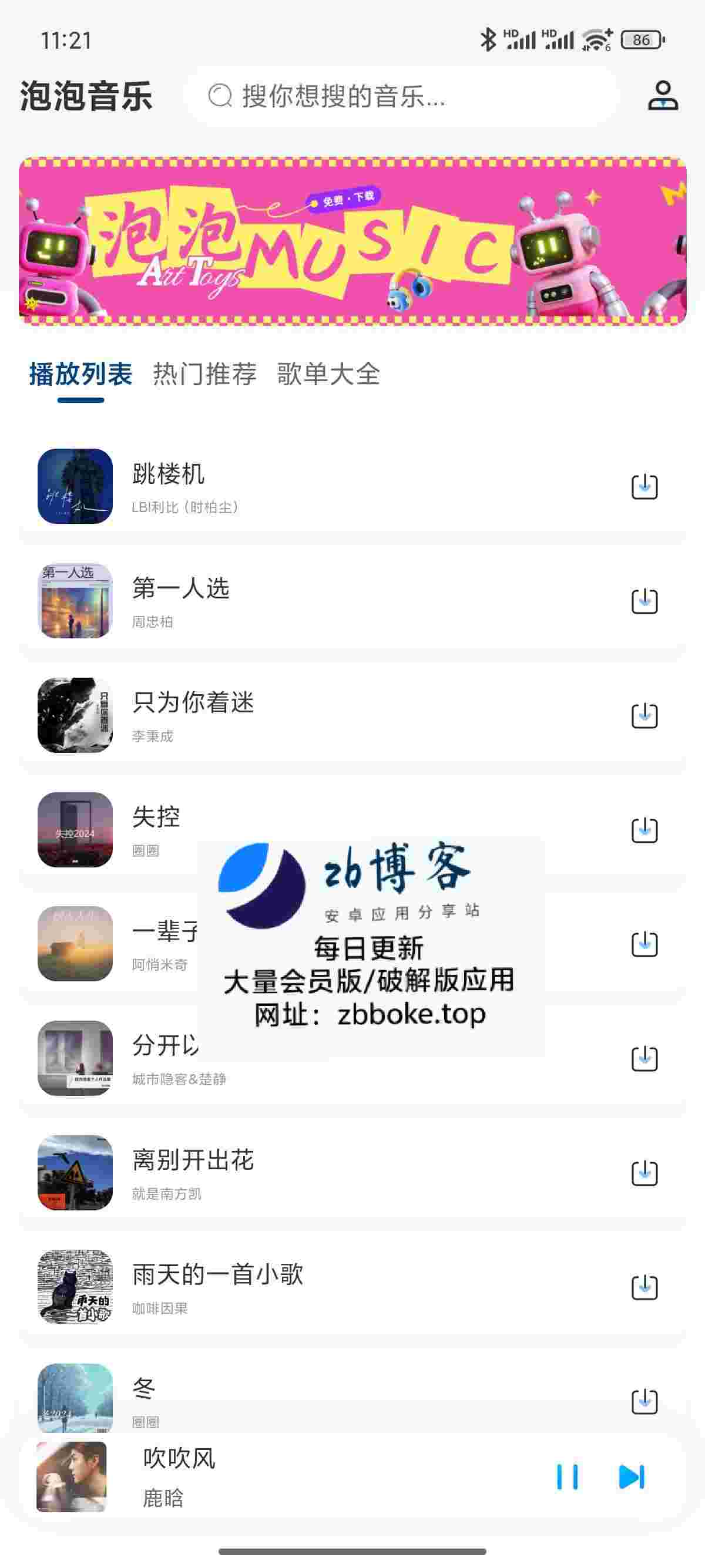Image resolution: width=705 pixels, height=1568 pixels.
Task: Select the 播放列表 tab
Action: pos(80,374)
